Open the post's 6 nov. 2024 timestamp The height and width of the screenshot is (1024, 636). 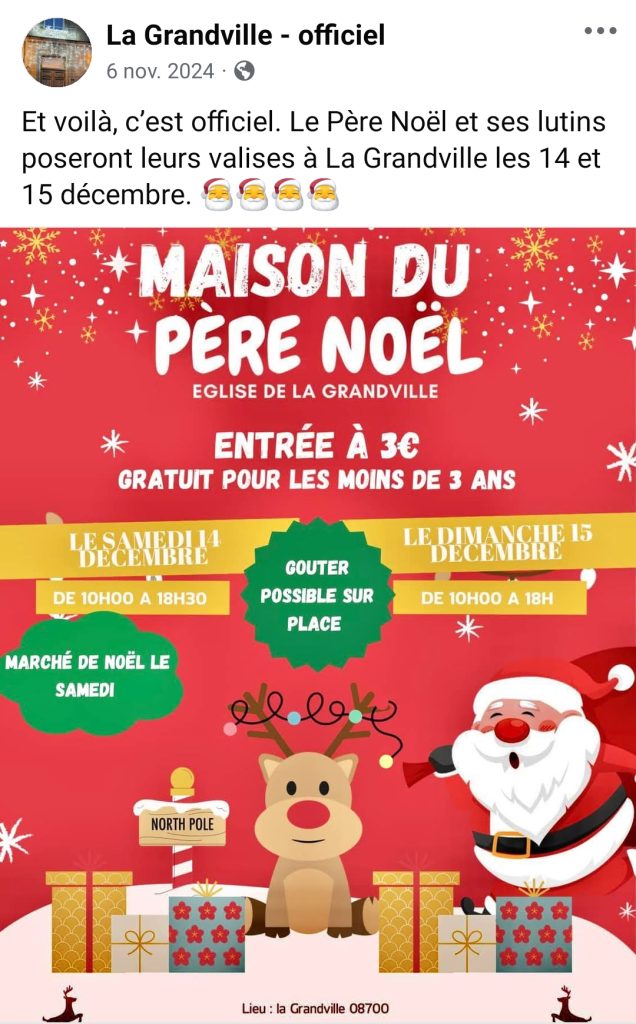tap(160, 71)
